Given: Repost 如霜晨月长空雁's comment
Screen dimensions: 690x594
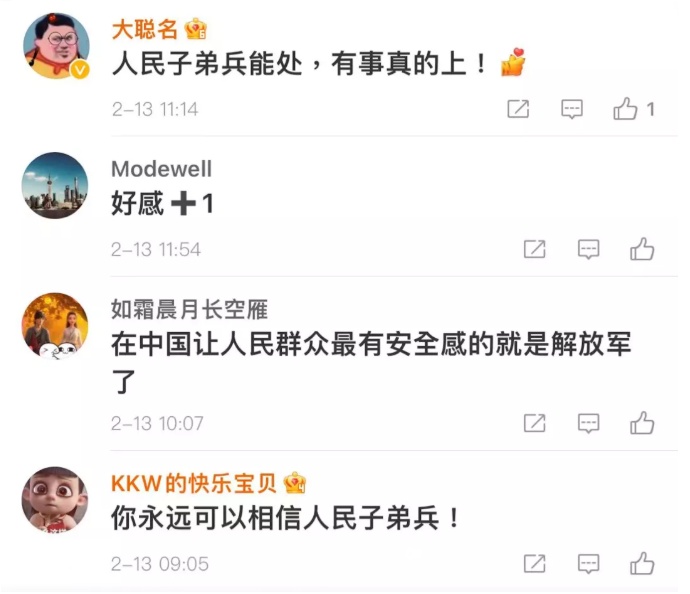Looking at the screenshot, I should [535, 423].
